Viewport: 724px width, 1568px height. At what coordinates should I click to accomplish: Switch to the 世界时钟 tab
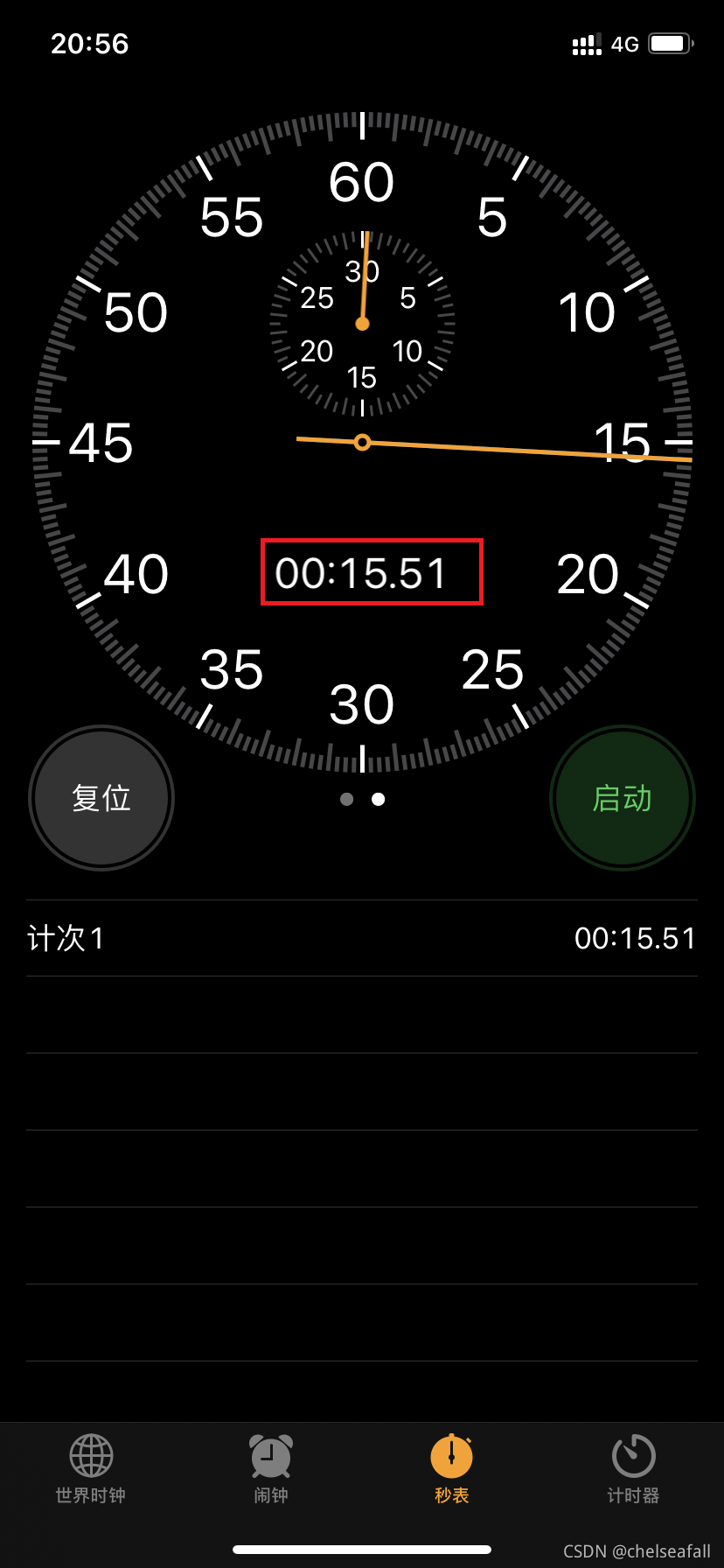91,1468
